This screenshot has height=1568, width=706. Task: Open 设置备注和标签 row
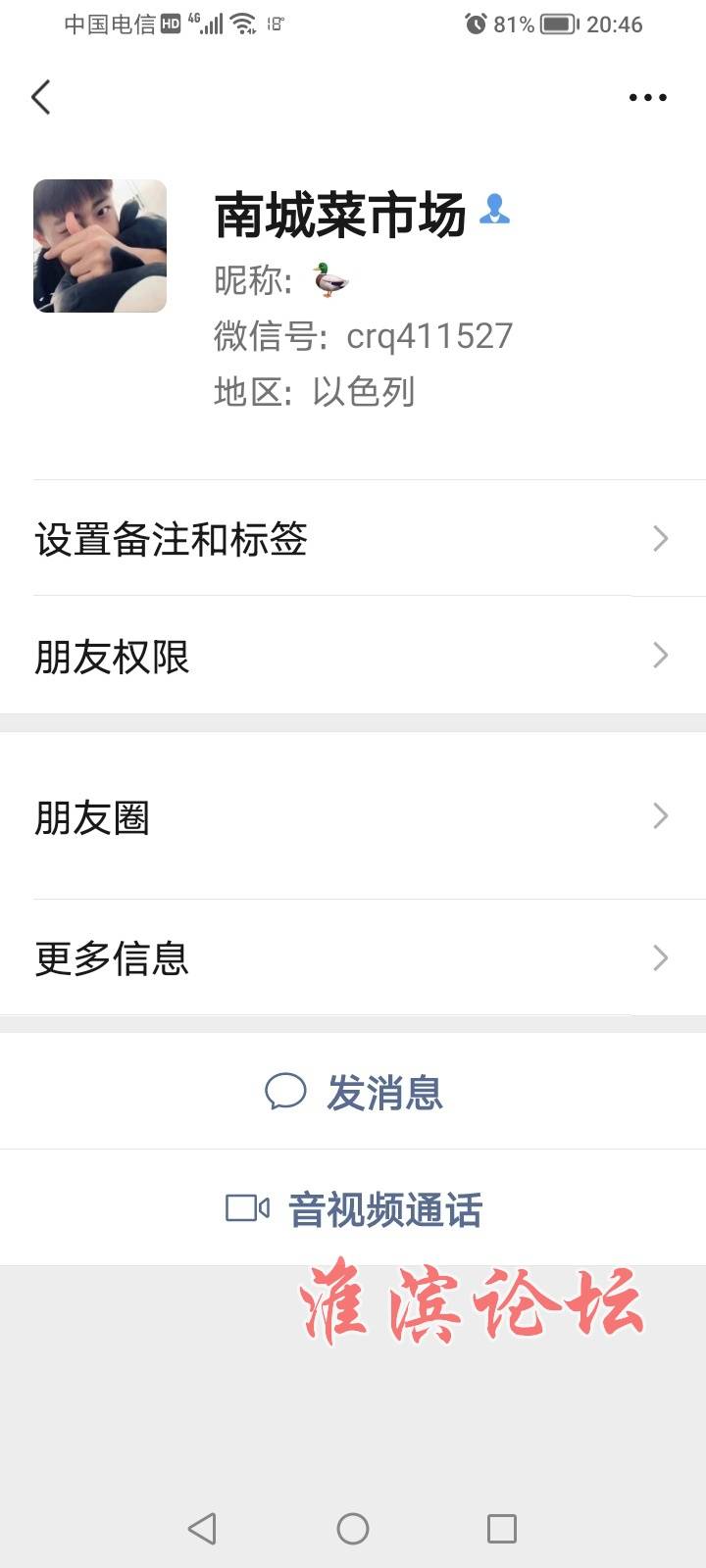353,538
